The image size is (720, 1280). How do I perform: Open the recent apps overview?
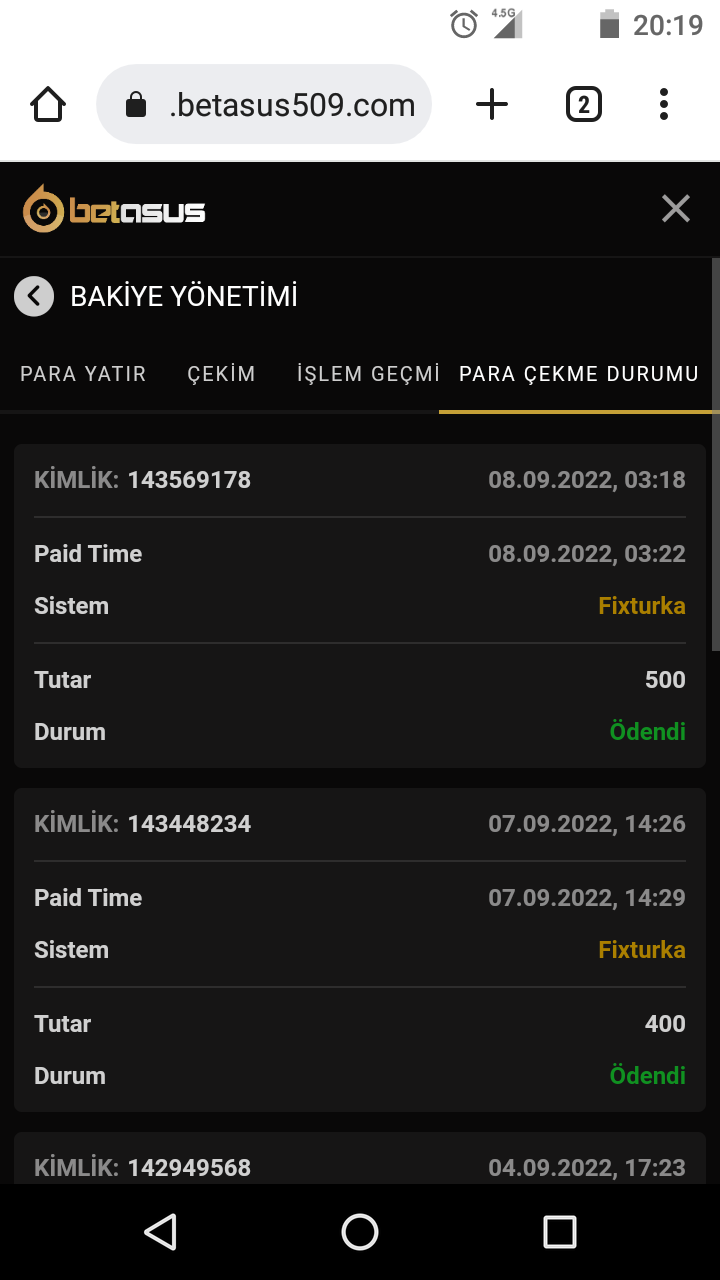[x=560, y=1232]
